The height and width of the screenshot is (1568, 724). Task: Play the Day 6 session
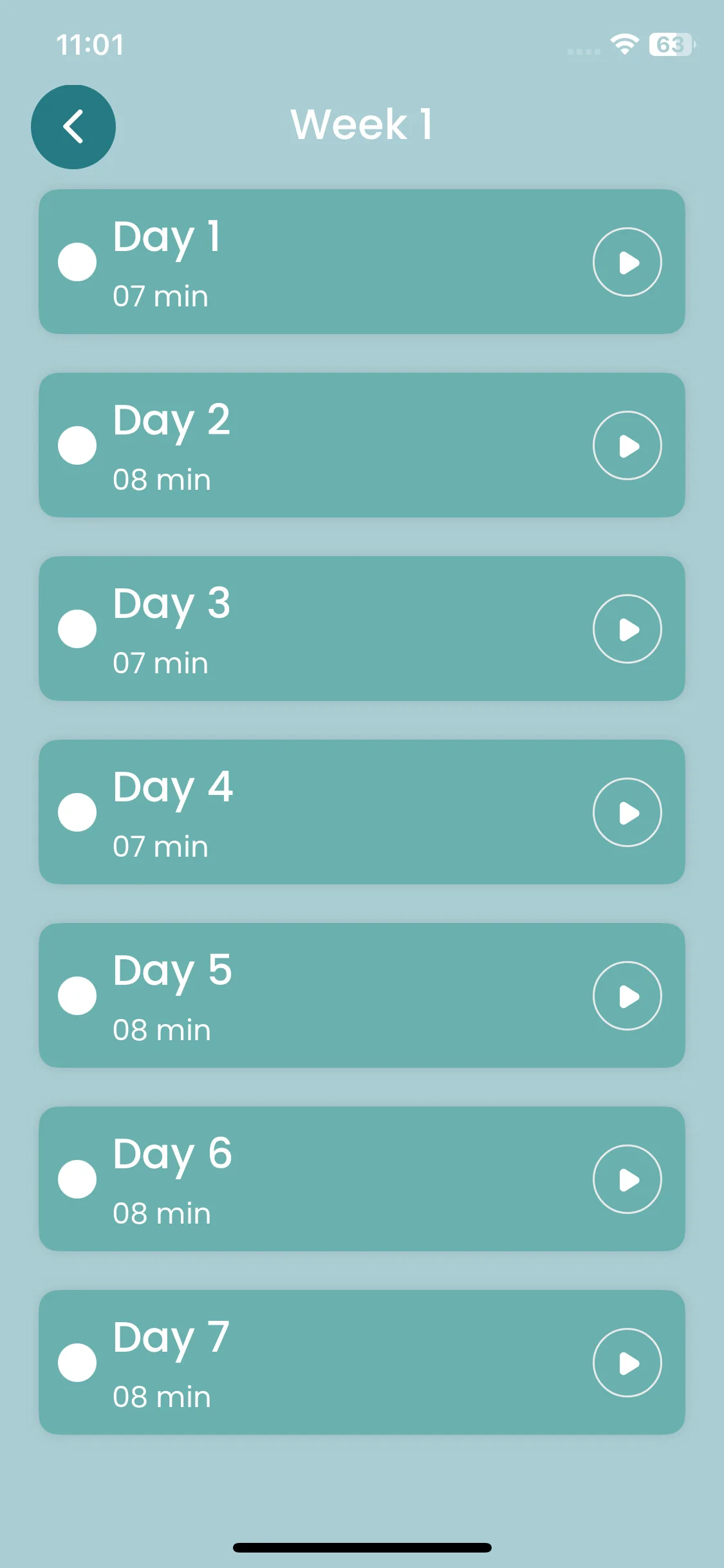click(627, 1179)
